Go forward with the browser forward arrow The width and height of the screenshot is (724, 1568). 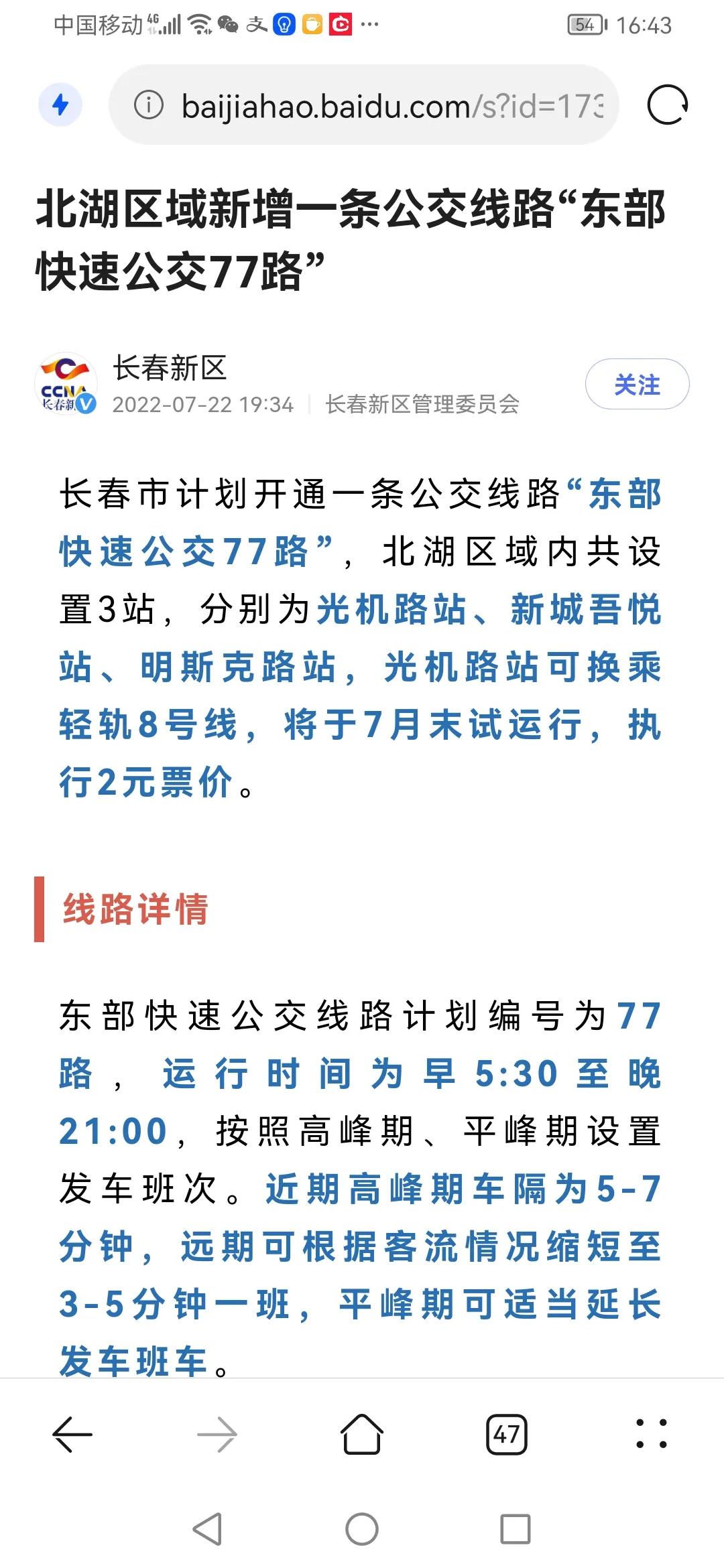coord(217,1435)
